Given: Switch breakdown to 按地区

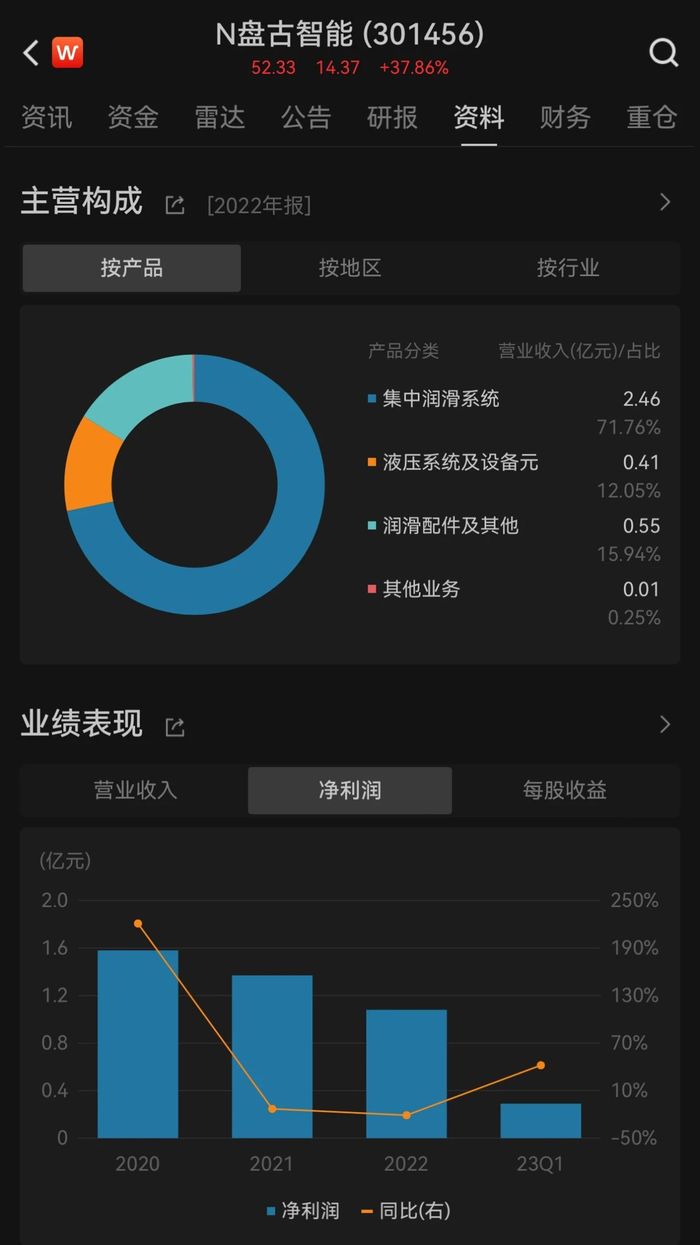Looking at the screenshot, I should [x=350, y=268].
